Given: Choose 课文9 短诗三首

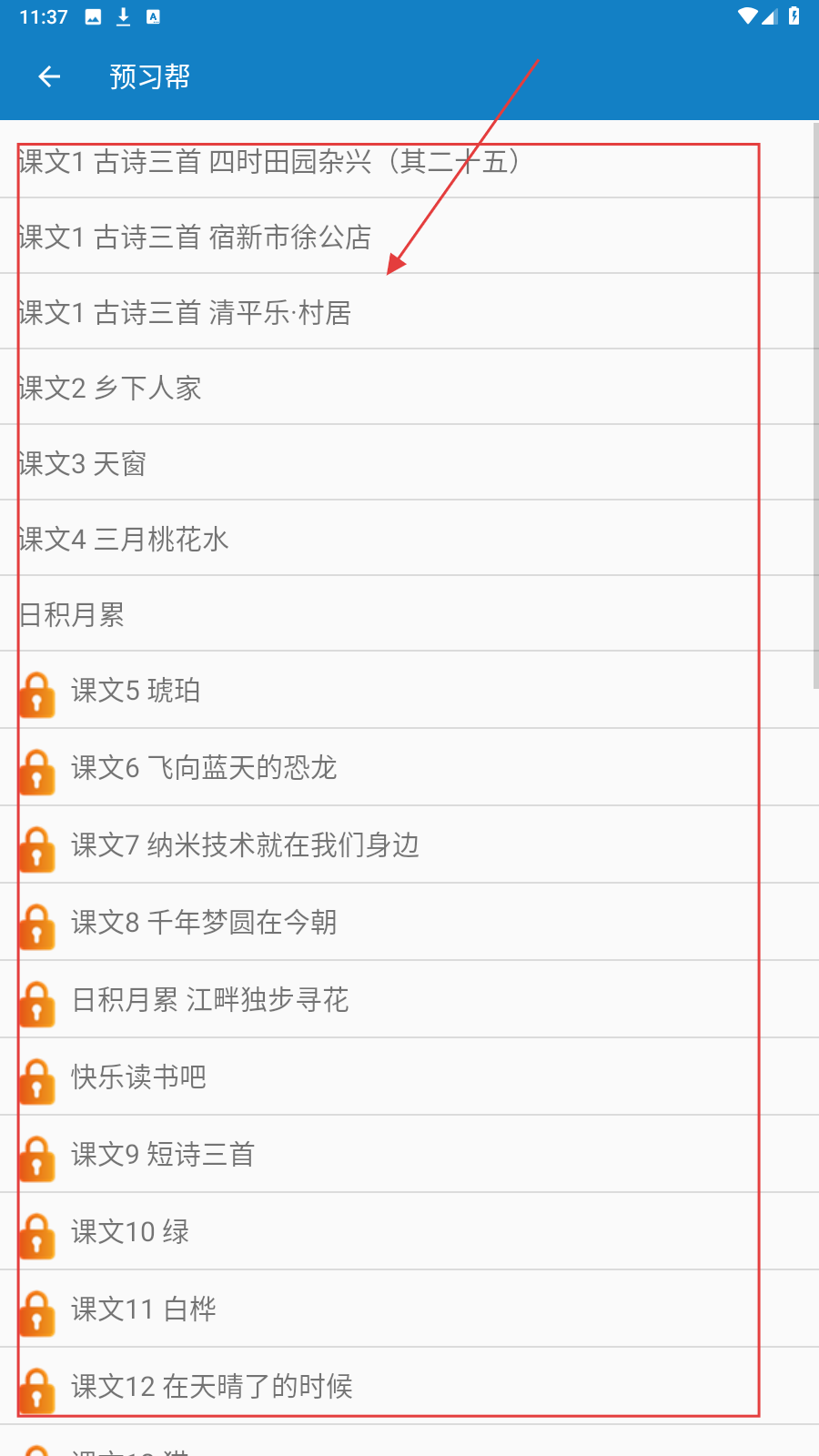Looking at the screenshot, I should point(163,1155).
